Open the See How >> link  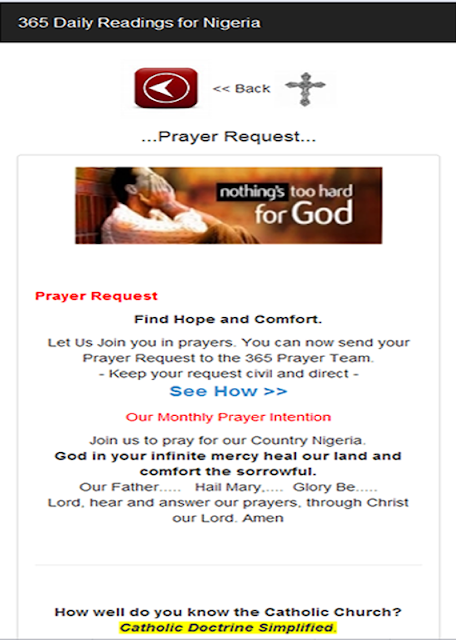(x=228, y=391)
